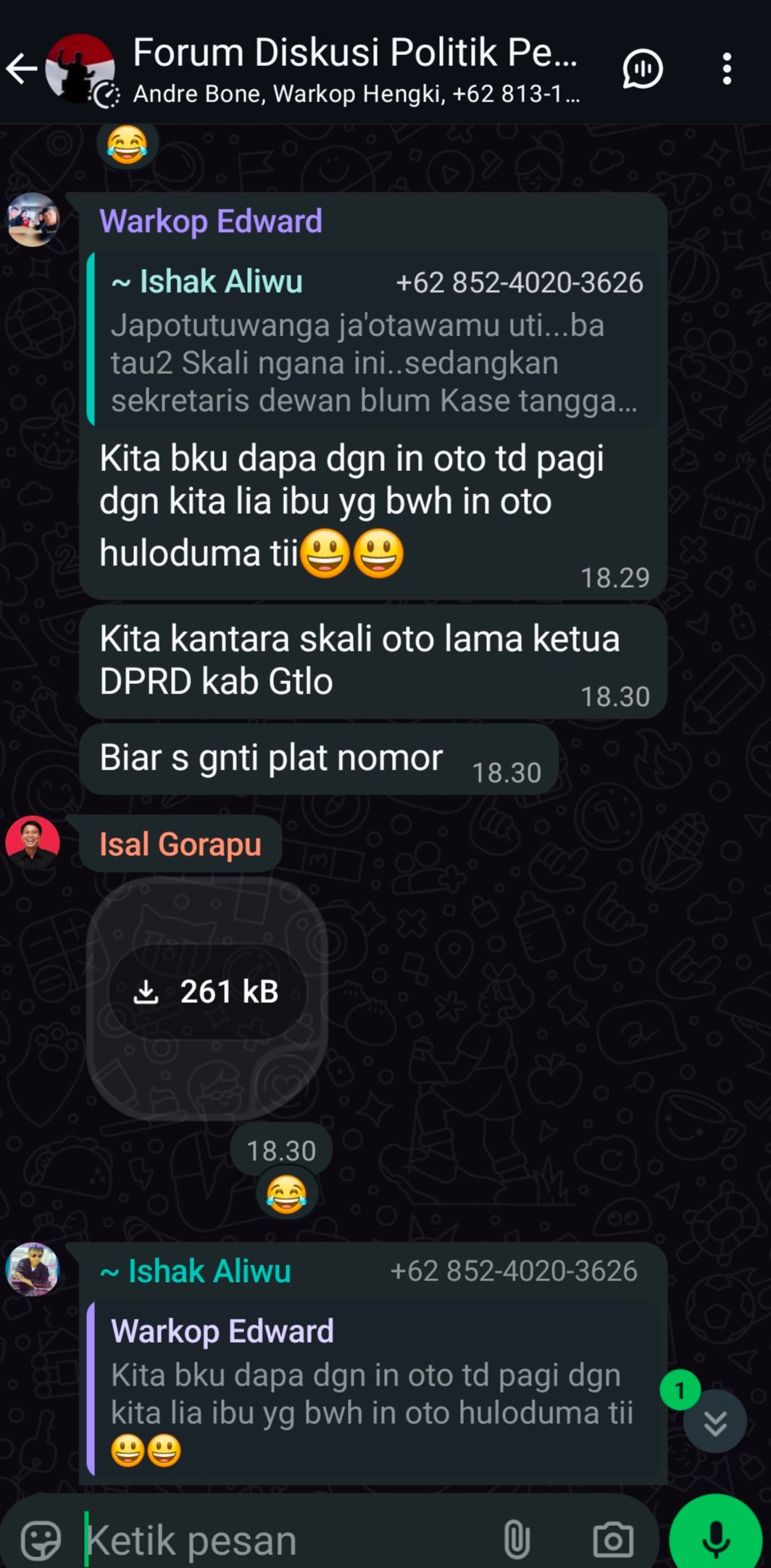771x1568 pixels.
Task: Open the attachment paperclip menu
Action: click(x=516, y=1540)
